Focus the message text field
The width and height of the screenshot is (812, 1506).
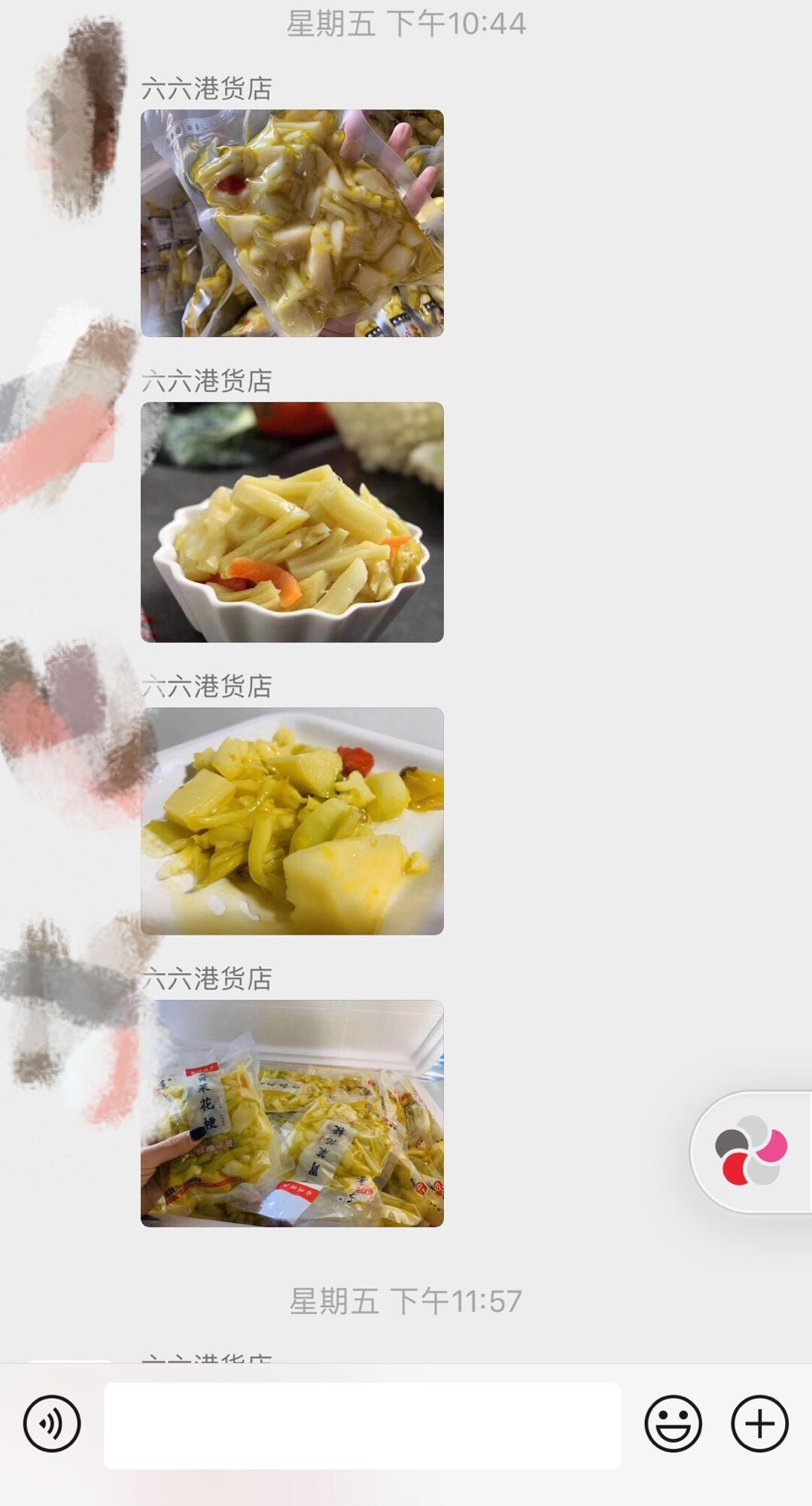click(x=362, y=1425)
